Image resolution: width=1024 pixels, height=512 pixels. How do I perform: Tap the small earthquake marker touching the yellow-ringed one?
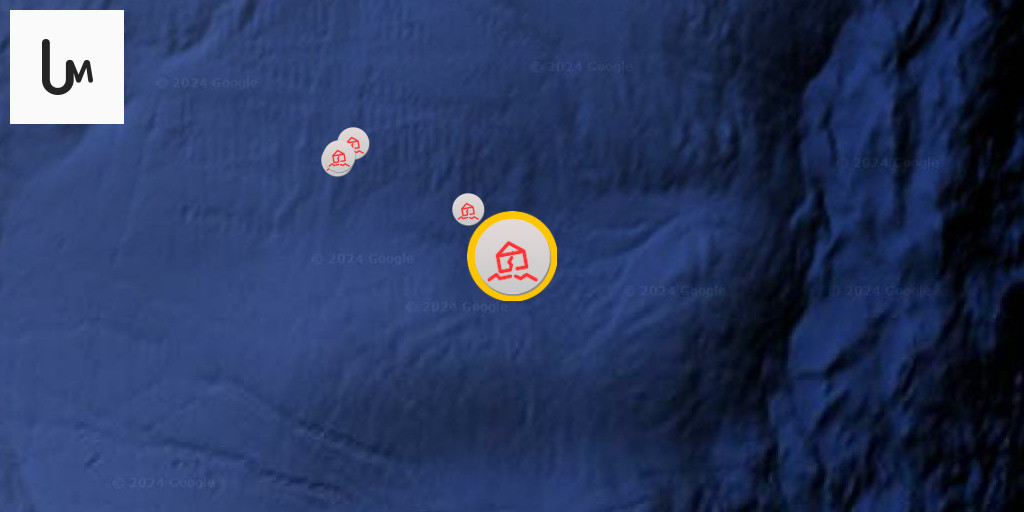pos(467,209)
